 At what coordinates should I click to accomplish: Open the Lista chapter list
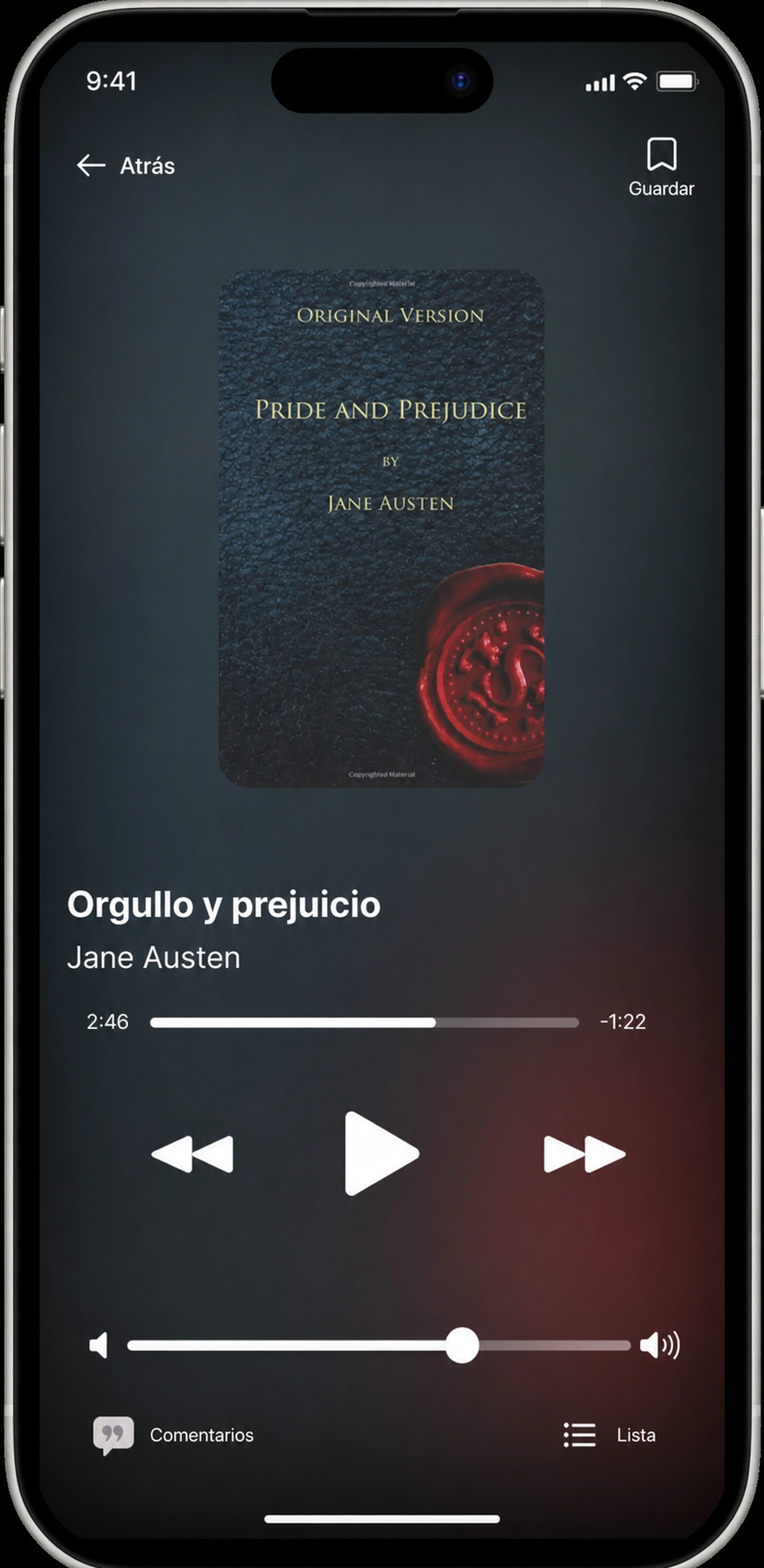click(609, 1435)
